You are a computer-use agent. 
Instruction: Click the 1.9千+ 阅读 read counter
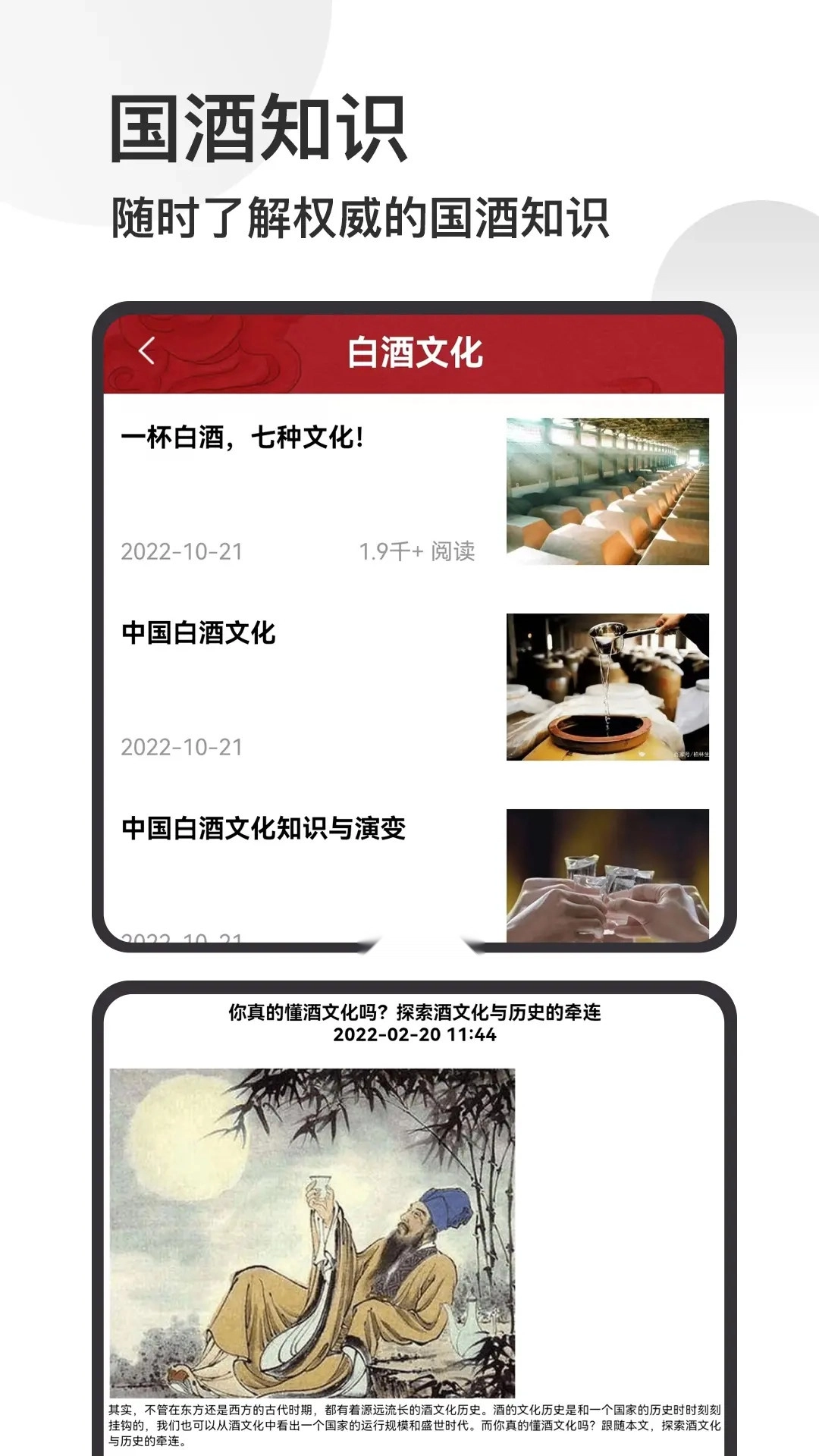(419, 554)
